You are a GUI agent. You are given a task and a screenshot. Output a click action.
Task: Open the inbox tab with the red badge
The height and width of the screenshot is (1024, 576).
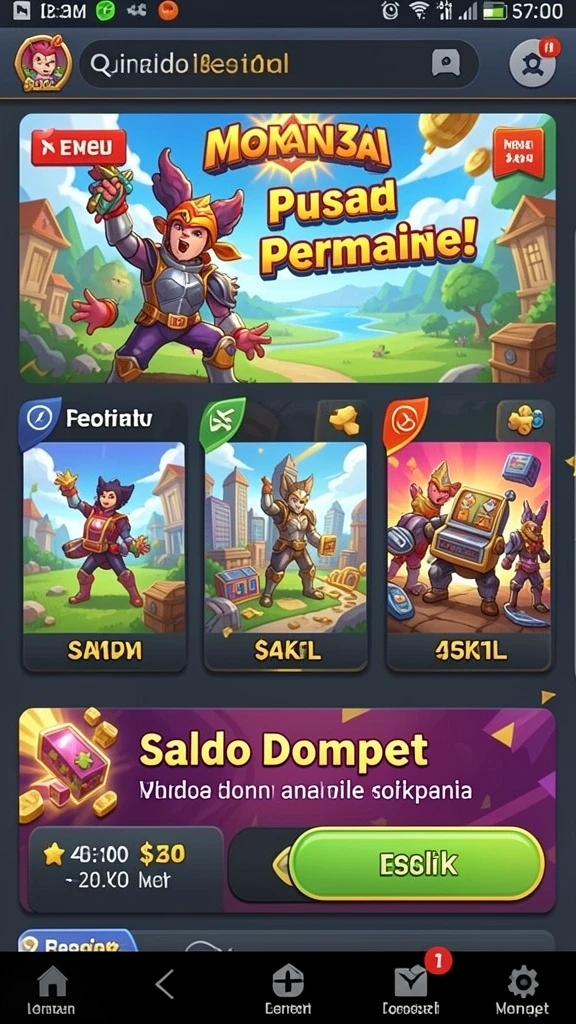411,987
